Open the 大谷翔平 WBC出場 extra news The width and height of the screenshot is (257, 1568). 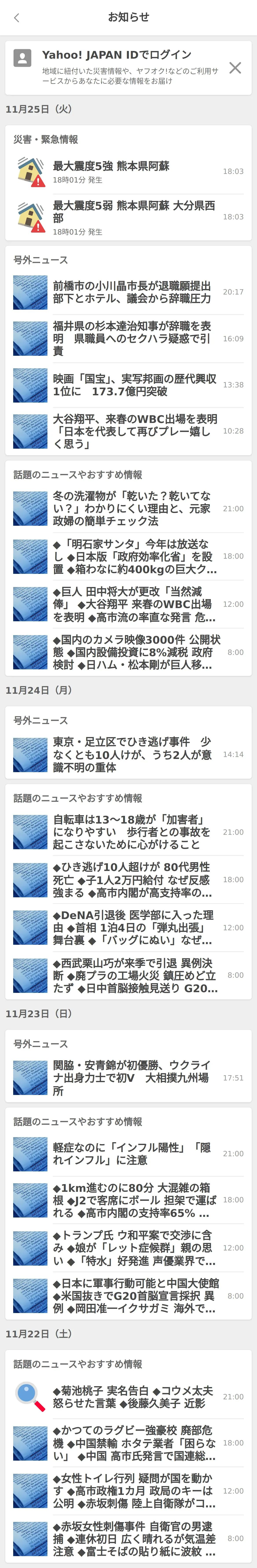pyautogui.click(x=128, y=431)
